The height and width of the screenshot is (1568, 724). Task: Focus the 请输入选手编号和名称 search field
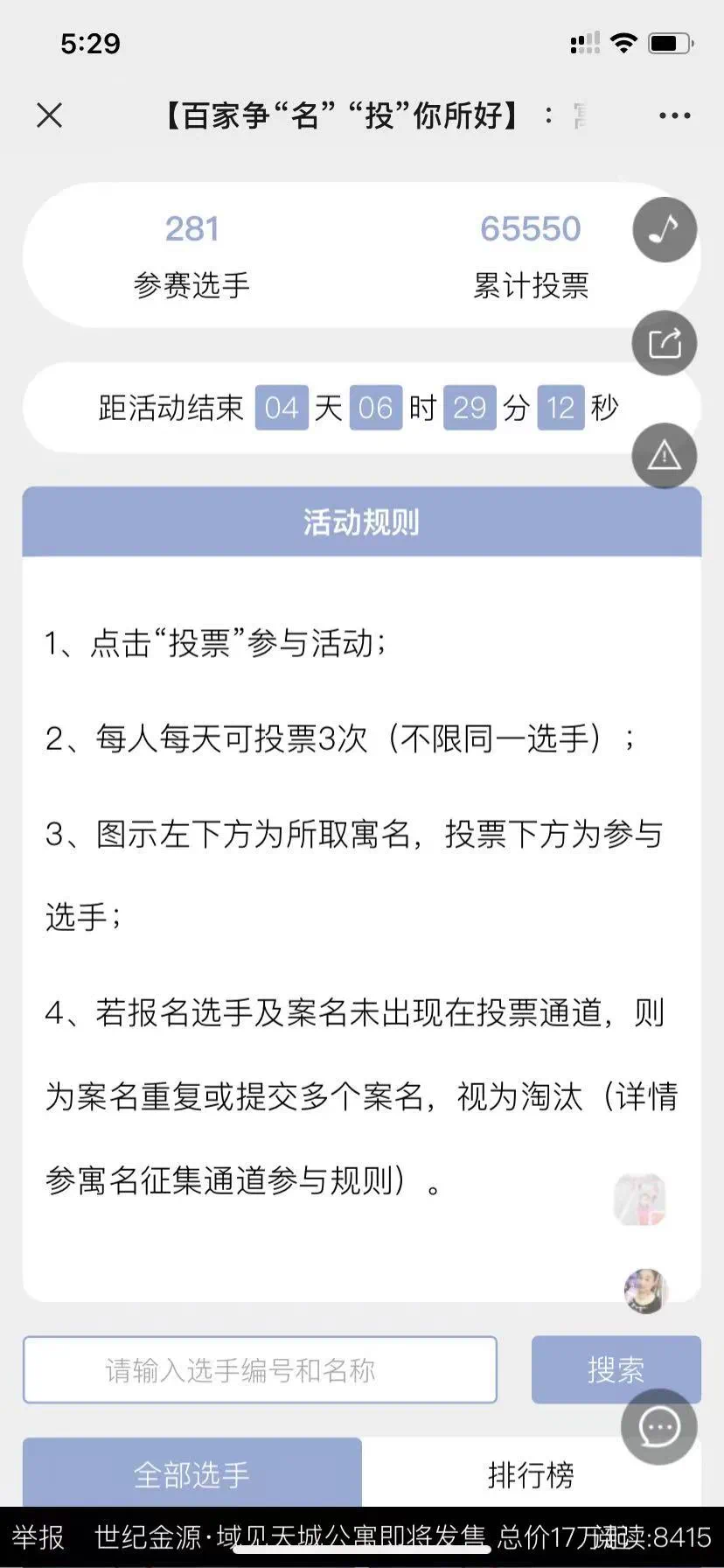[260, 1369]
